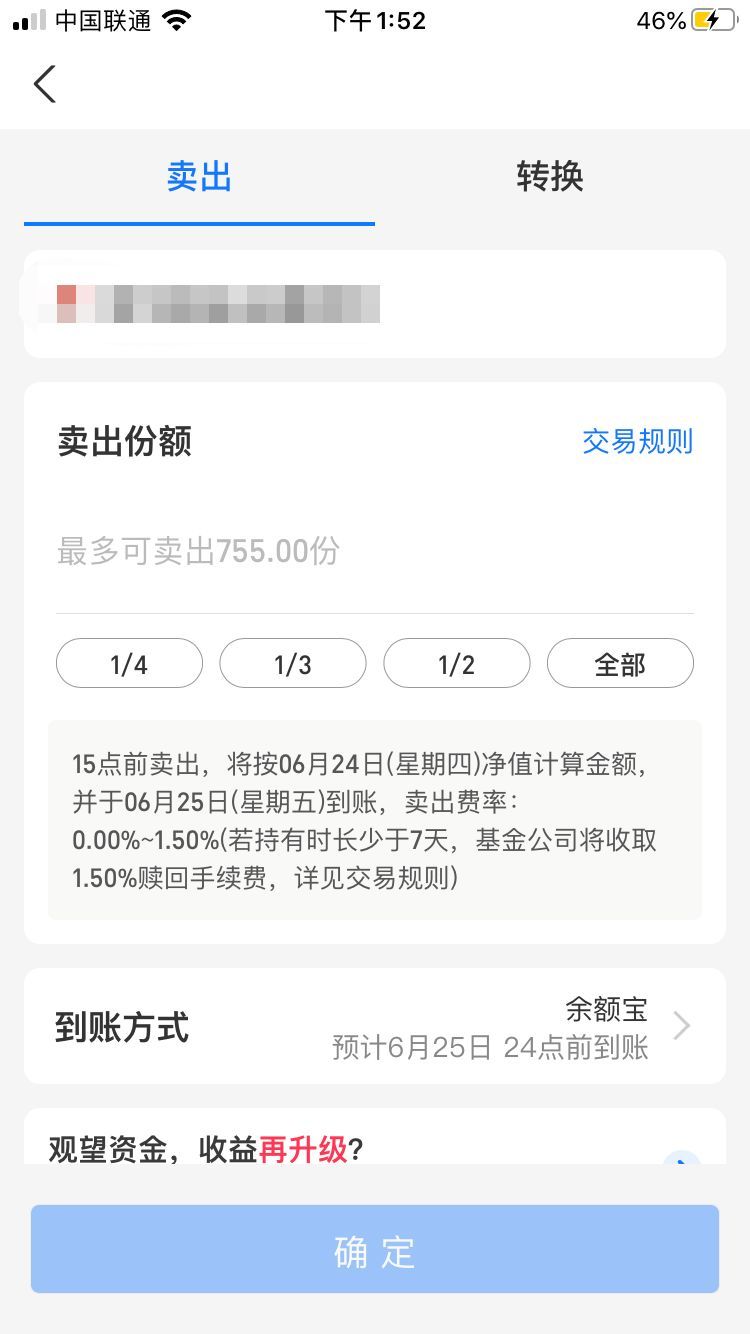
Task: Expand the blurred fund name card
Action: (375, 302)
